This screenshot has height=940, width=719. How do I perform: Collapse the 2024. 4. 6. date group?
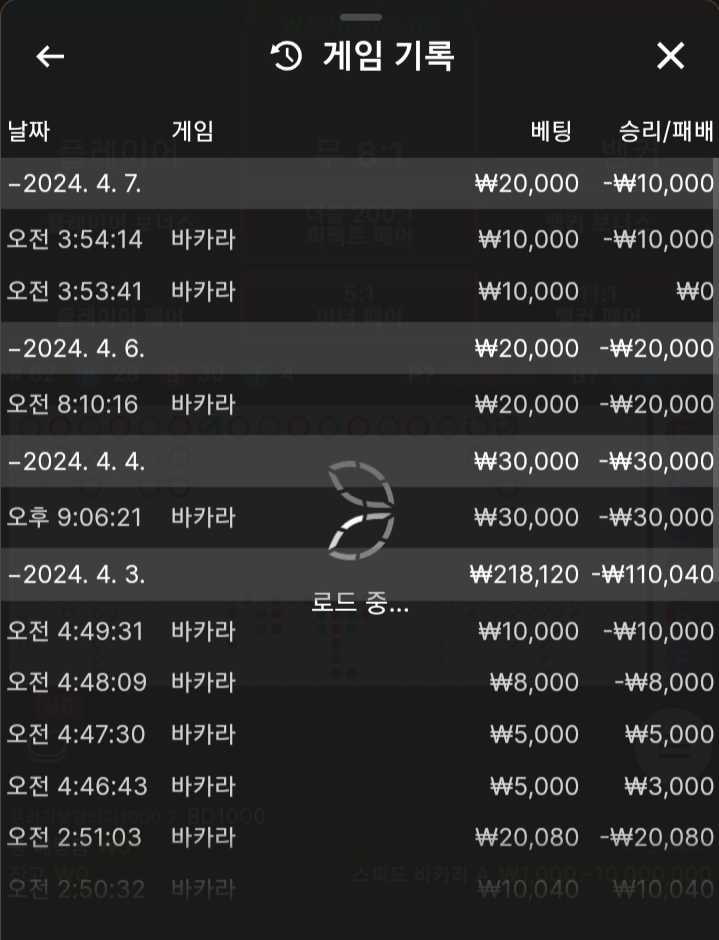coord(76,348)
